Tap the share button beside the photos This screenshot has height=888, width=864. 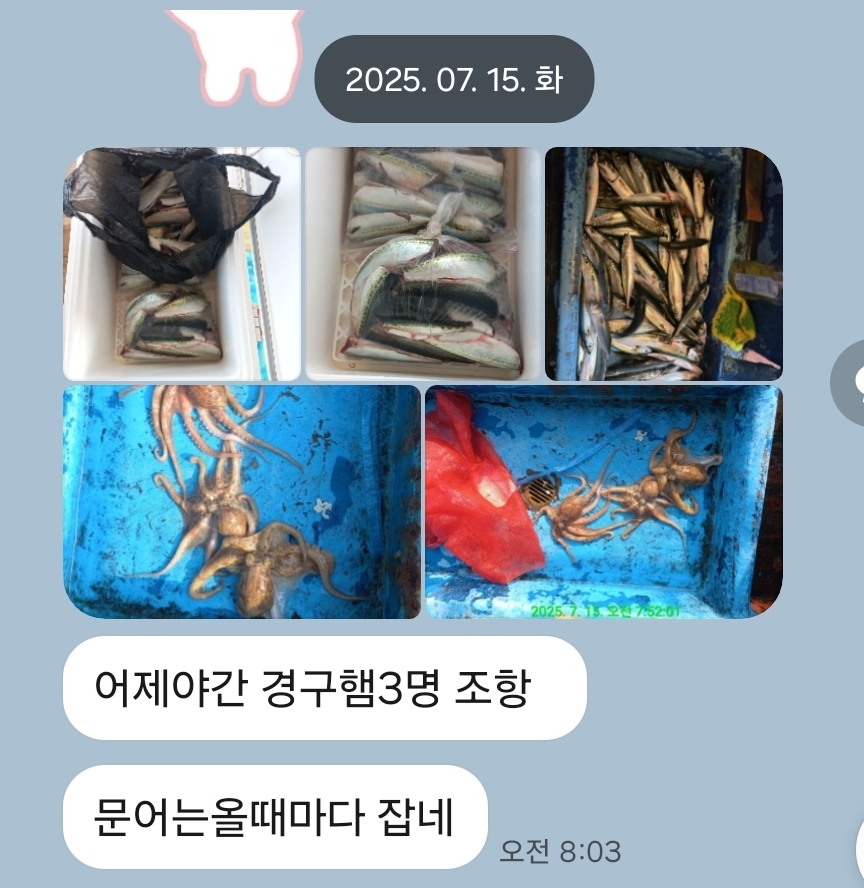850,383
